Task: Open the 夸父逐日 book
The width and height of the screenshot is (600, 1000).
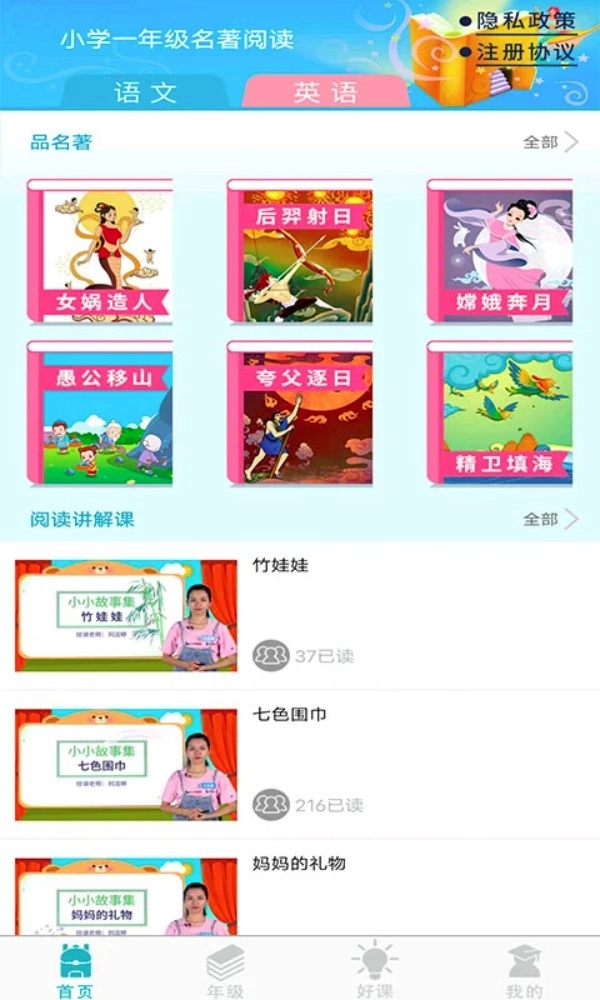Action: (x=300, y=413)
